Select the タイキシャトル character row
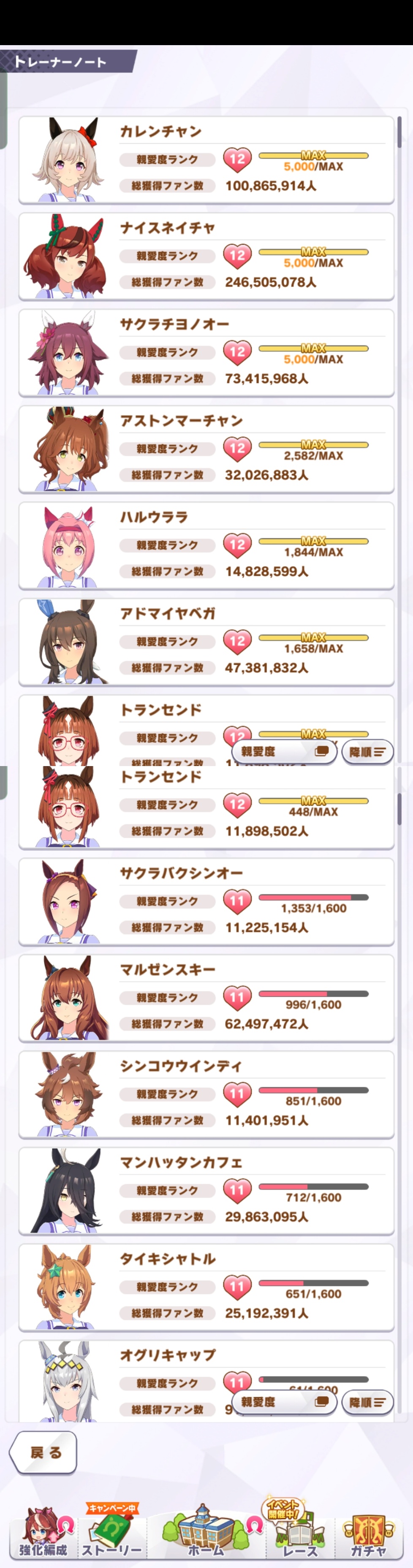This screenshot has height=1568, width=413. [x=206, y=1287]
